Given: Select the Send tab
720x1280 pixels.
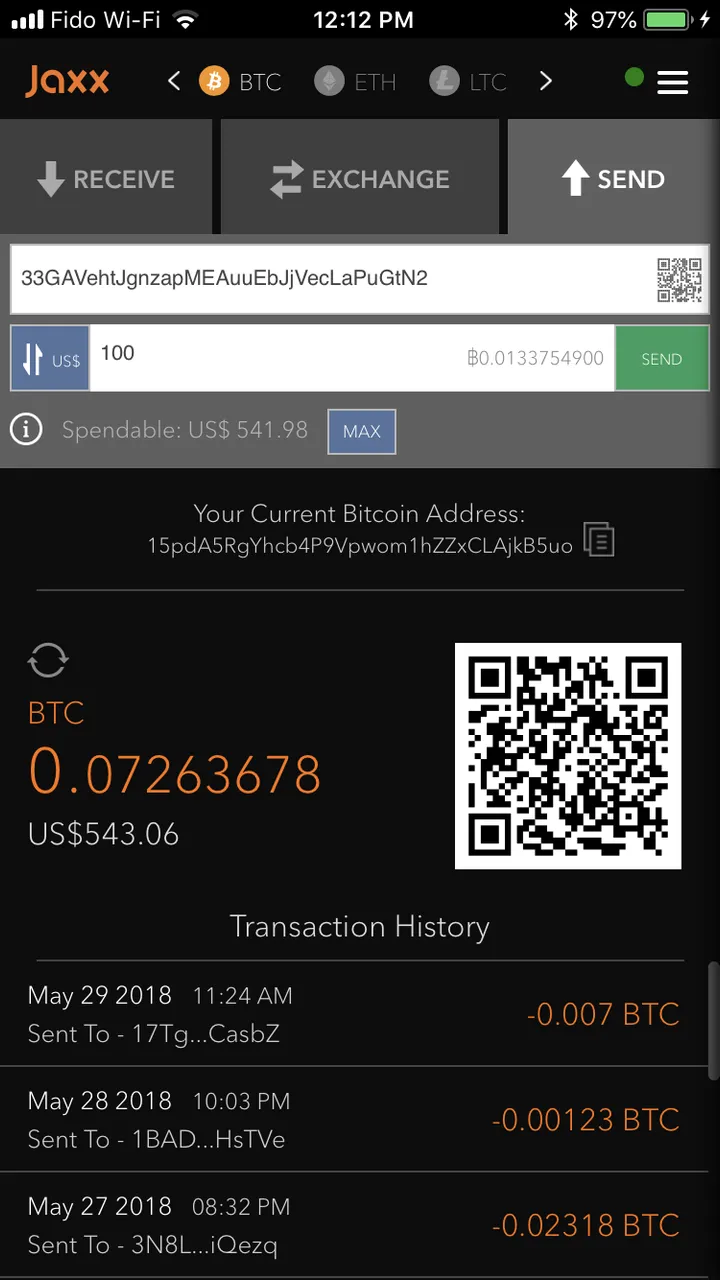Looking at the screenshot, I should point(613,179).
